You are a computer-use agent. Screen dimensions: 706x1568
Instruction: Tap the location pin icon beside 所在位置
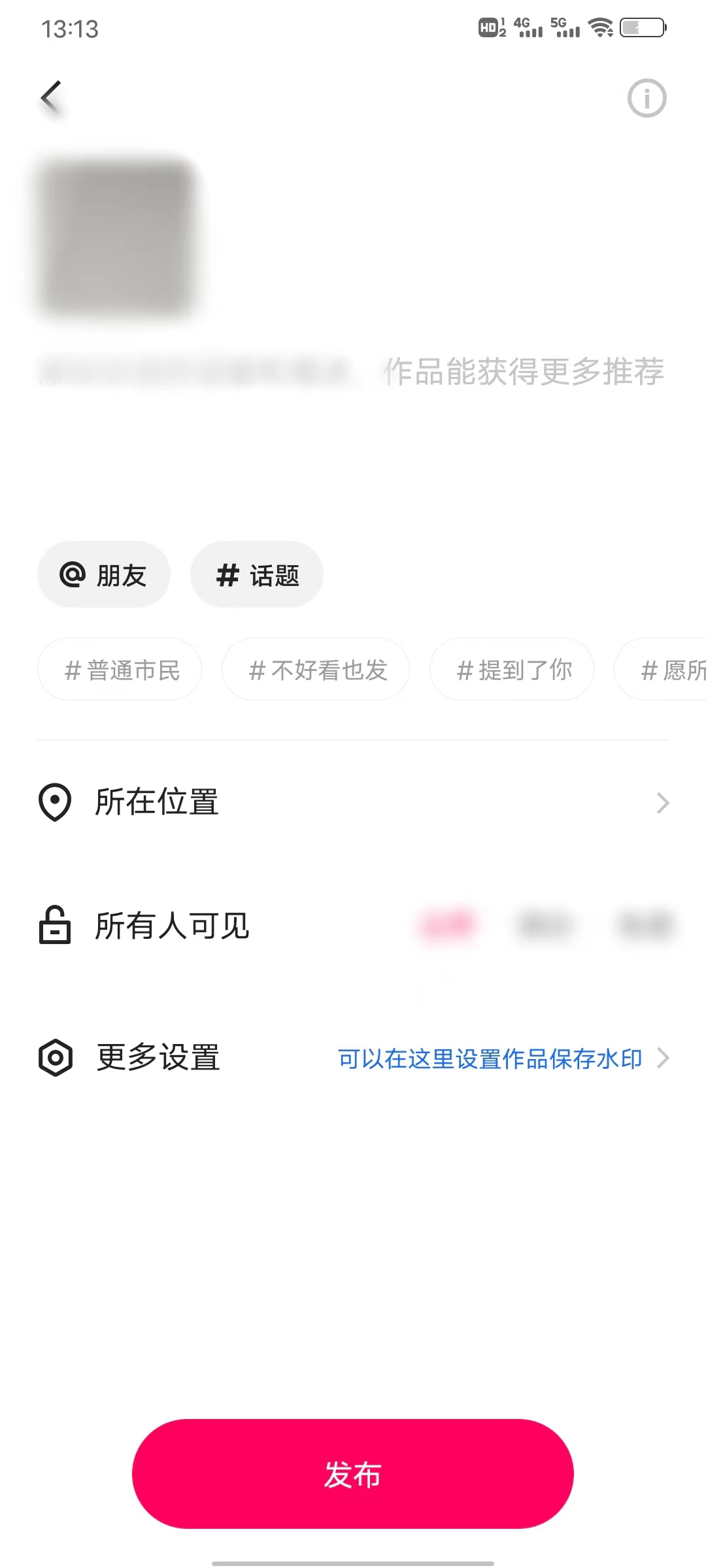[x=55, y=802]
